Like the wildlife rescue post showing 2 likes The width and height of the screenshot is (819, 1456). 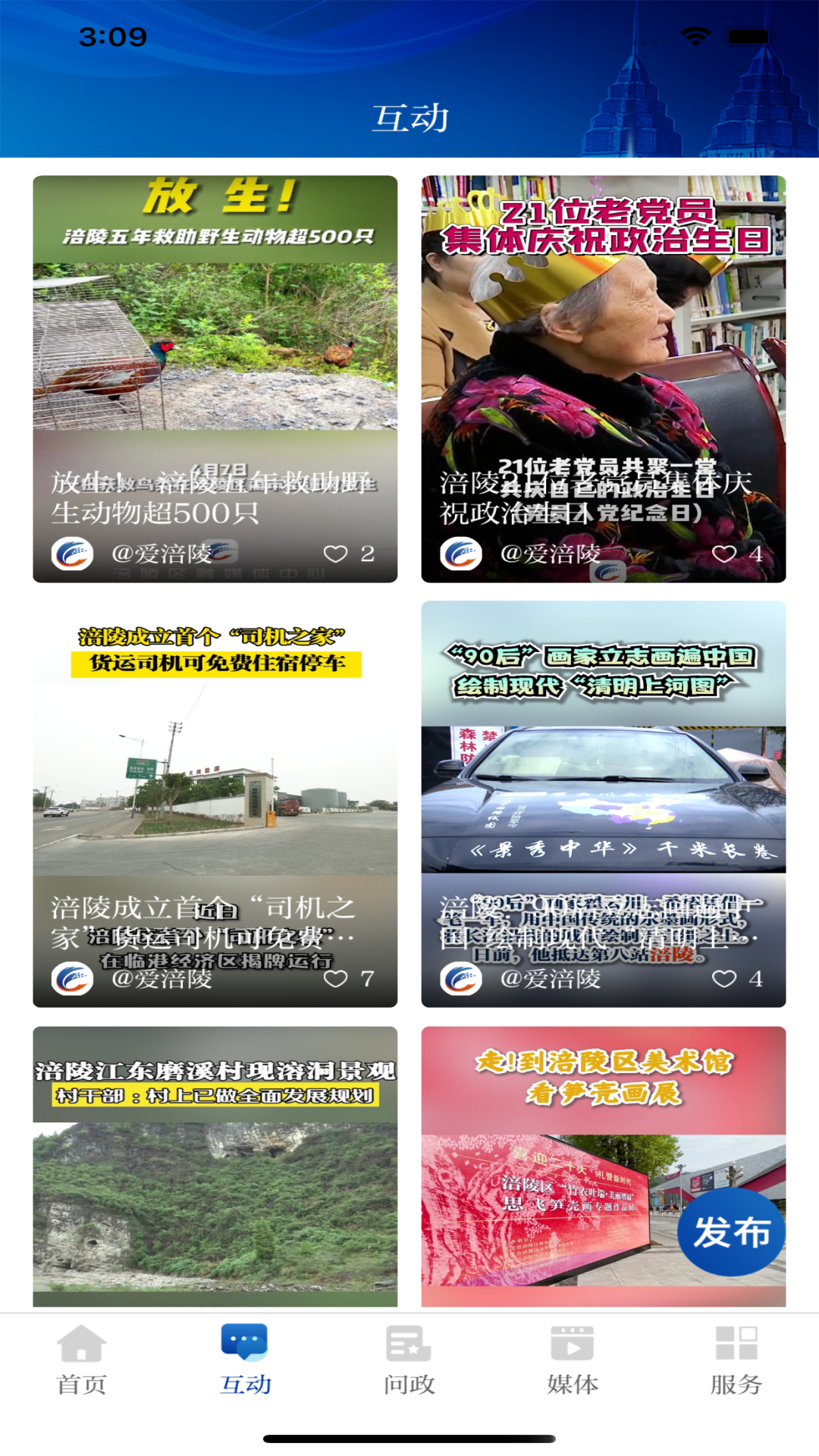click(x=339, y=554)
